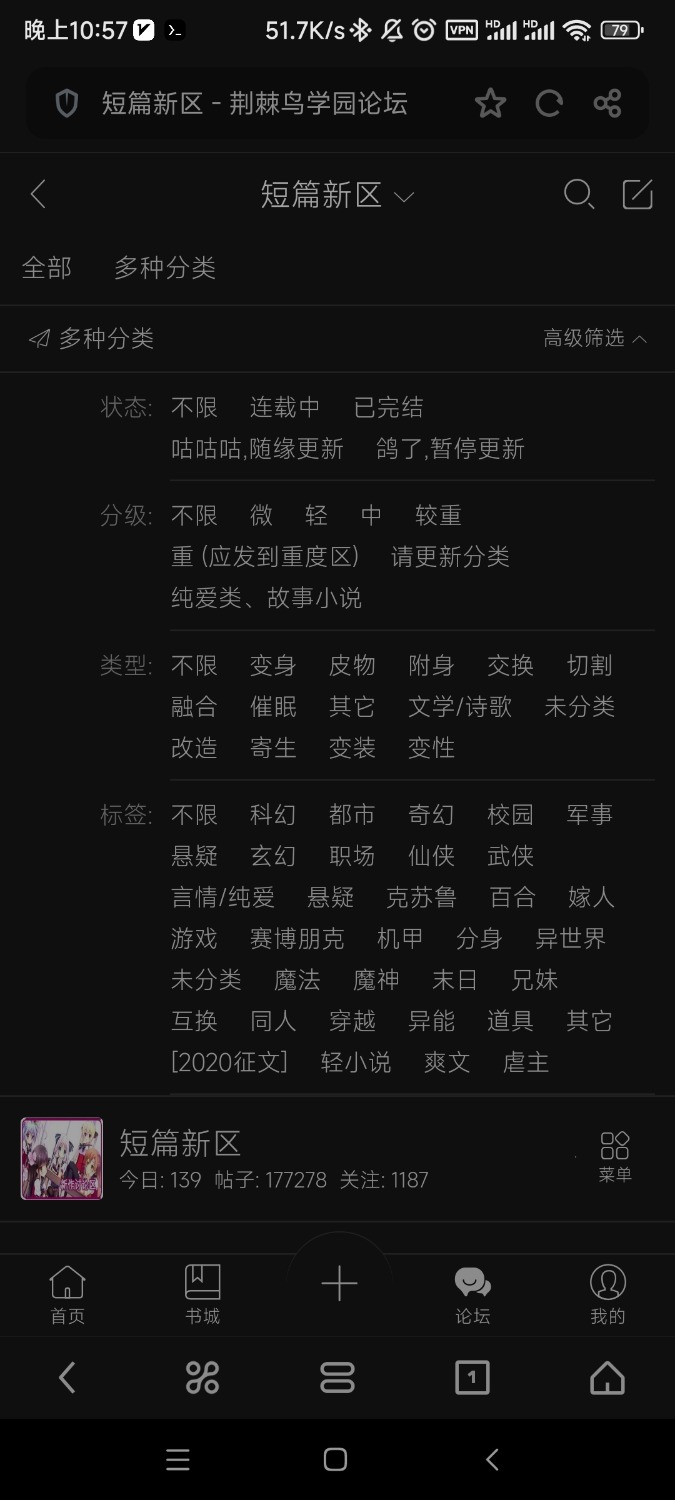Select the 轻小说 tag
Image resolution: width=675 pixels, height=1500 pixels.
point(355,1062)
